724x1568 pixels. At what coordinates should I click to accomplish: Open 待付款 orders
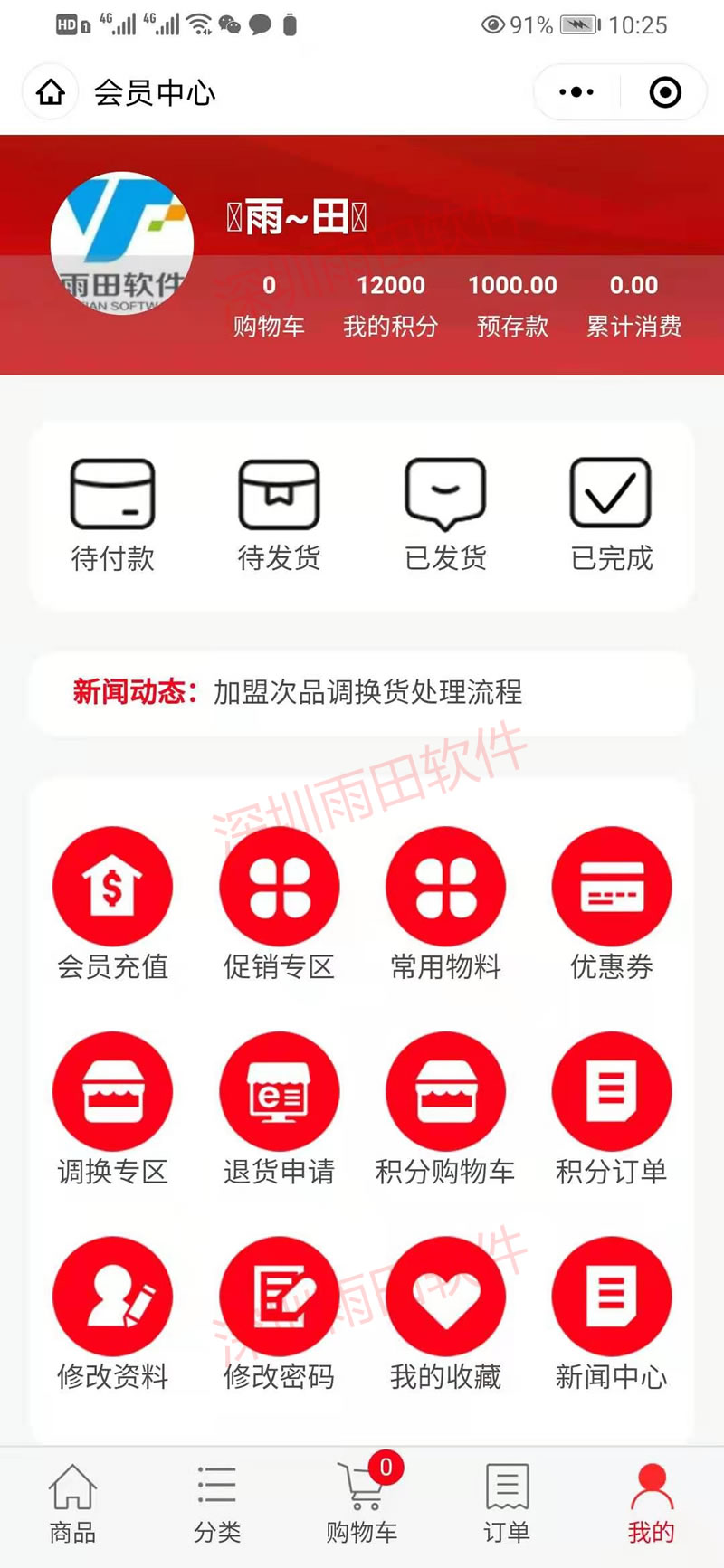pos(113,515)
